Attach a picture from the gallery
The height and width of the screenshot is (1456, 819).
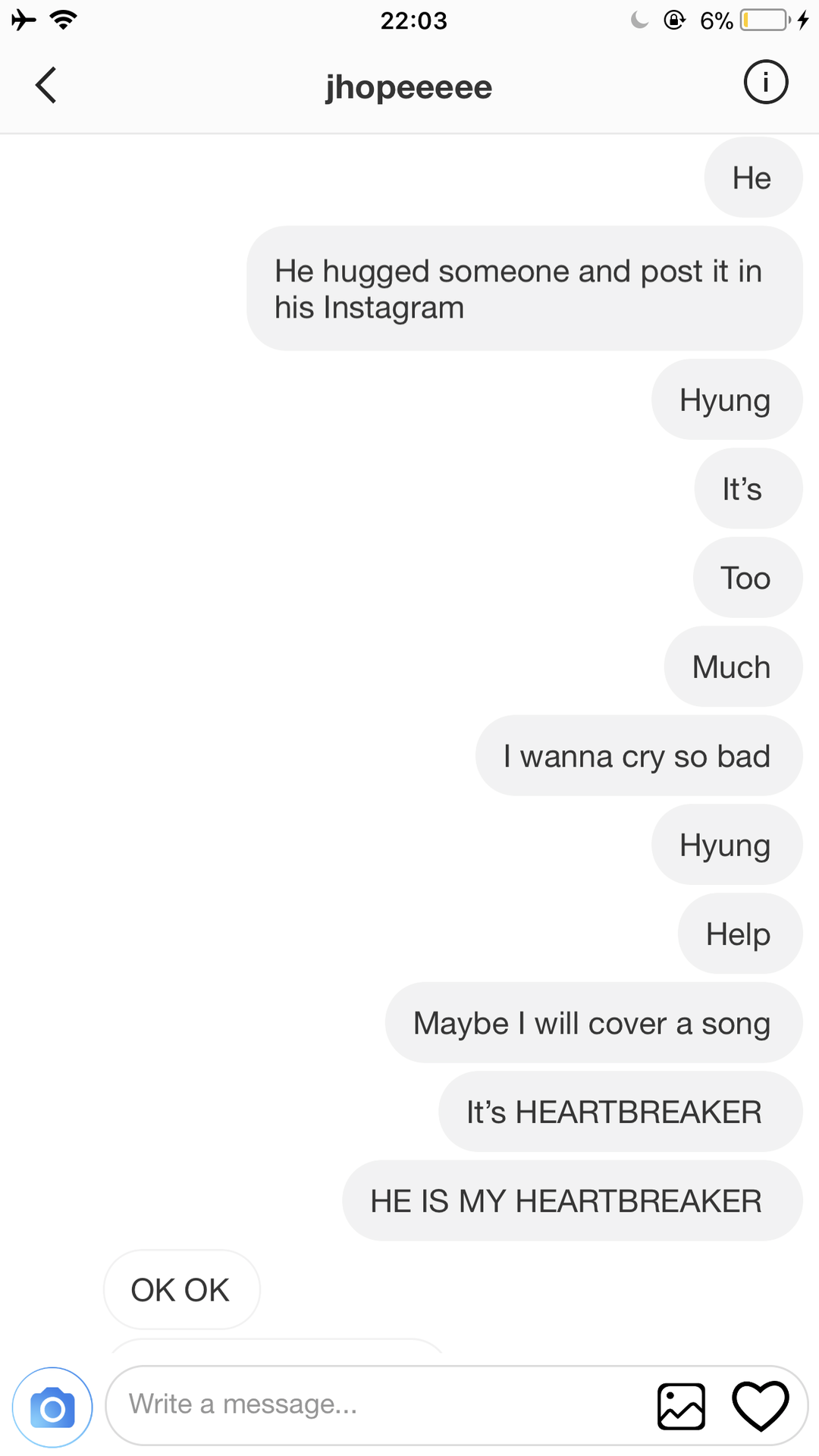681,1406
